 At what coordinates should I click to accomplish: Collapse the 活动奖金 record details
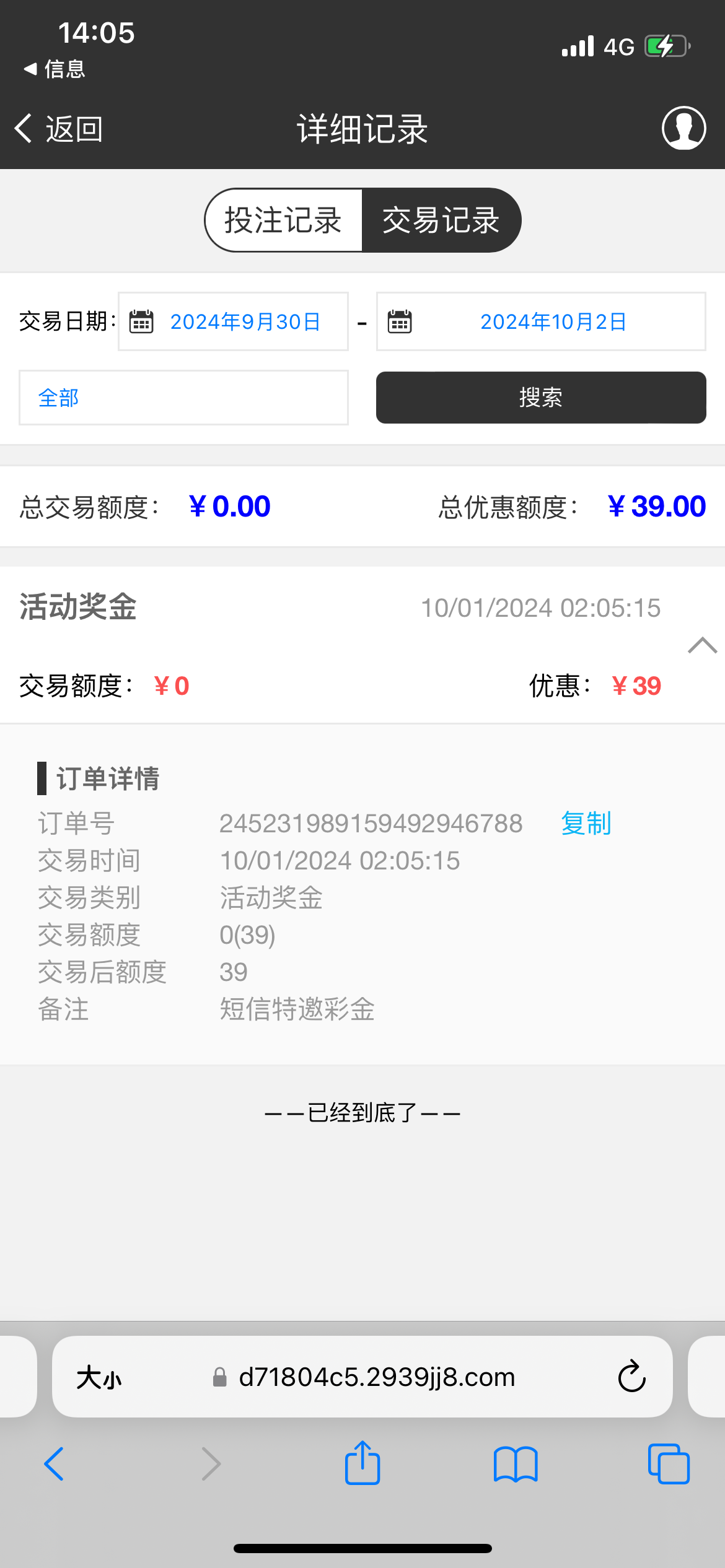pyautogui.click(x=702, y=645)
